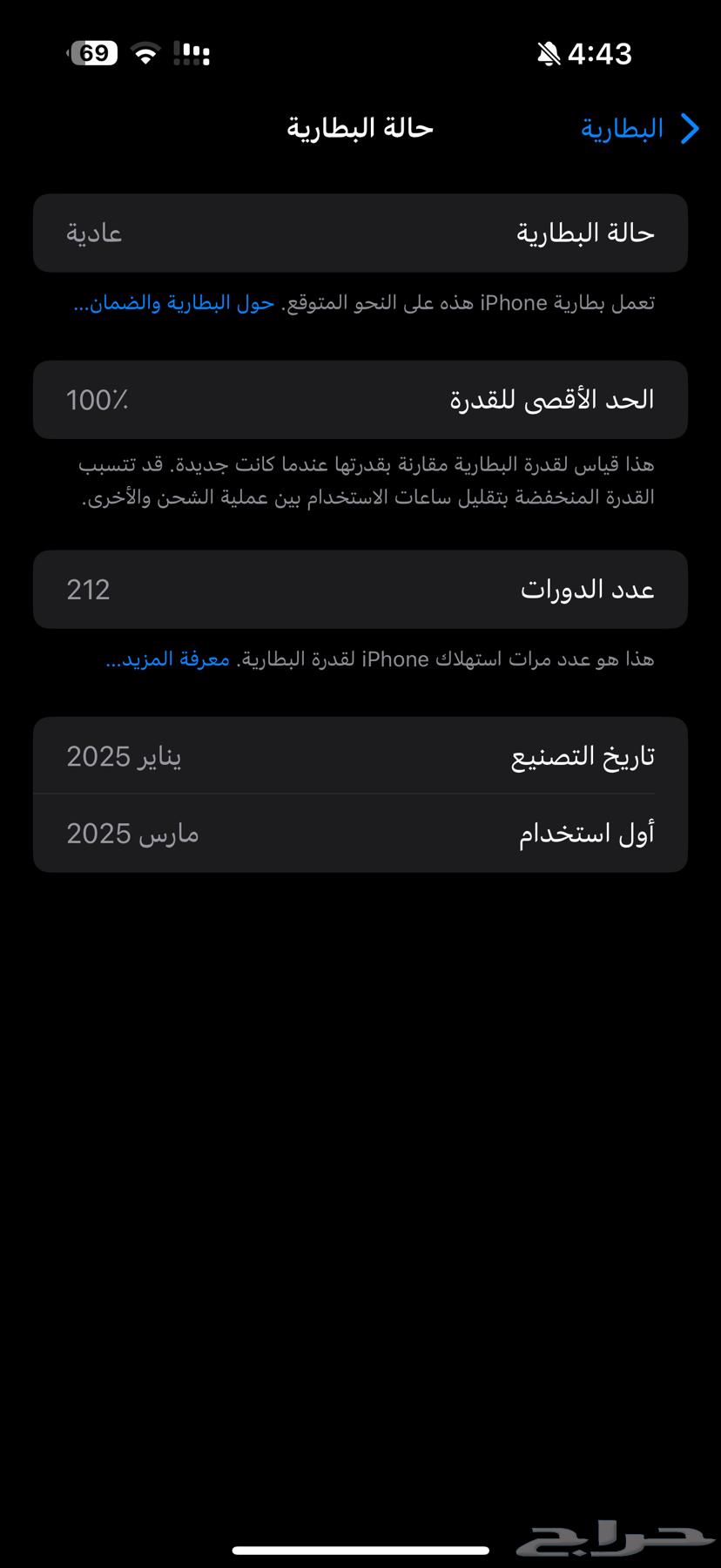The height and width of the screenshot is (1568, 721).
Task: Tap the muted notifications bell icon
Action: 549,54
